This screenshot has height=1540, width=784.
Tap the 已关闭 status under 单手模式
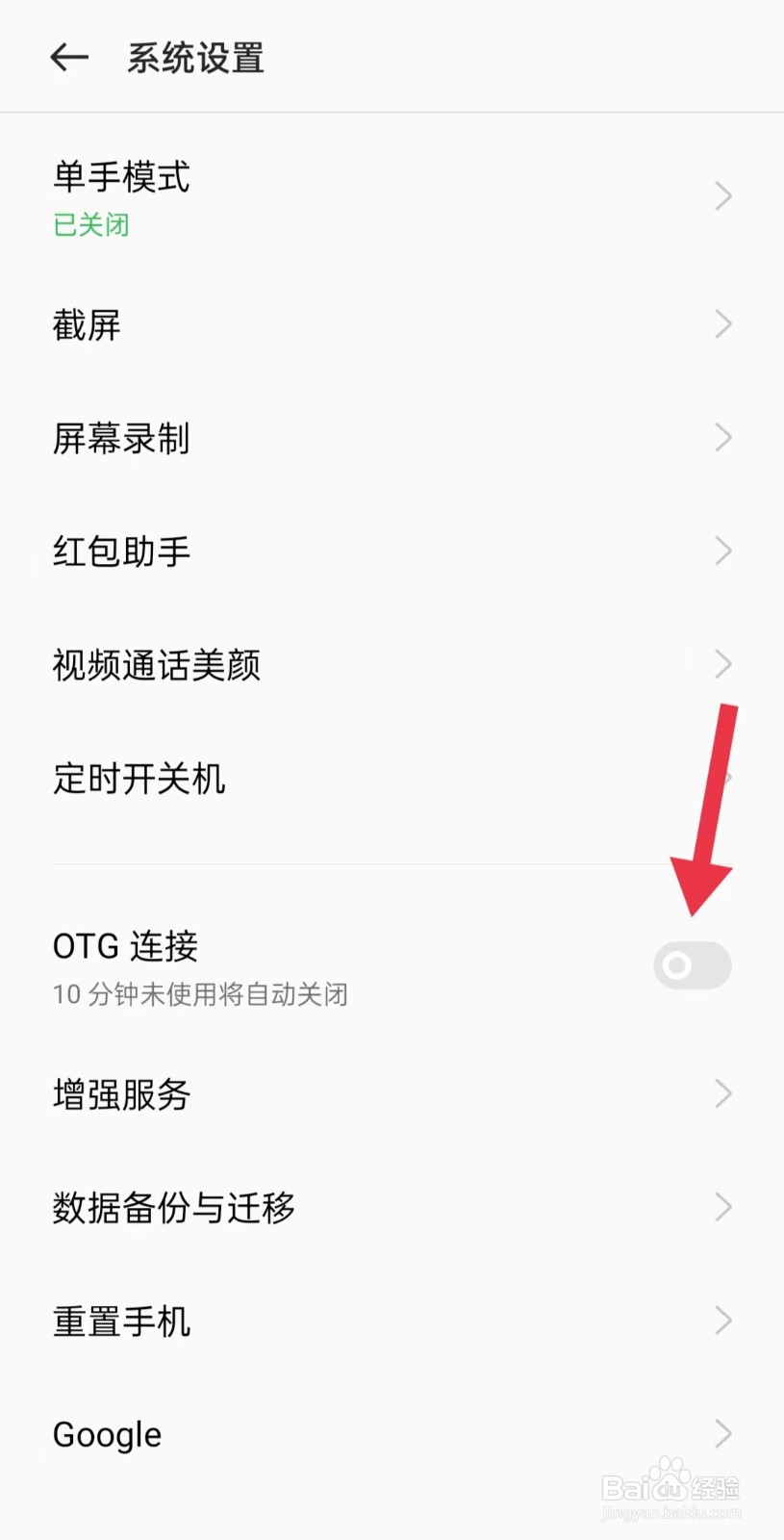point(90,225)
